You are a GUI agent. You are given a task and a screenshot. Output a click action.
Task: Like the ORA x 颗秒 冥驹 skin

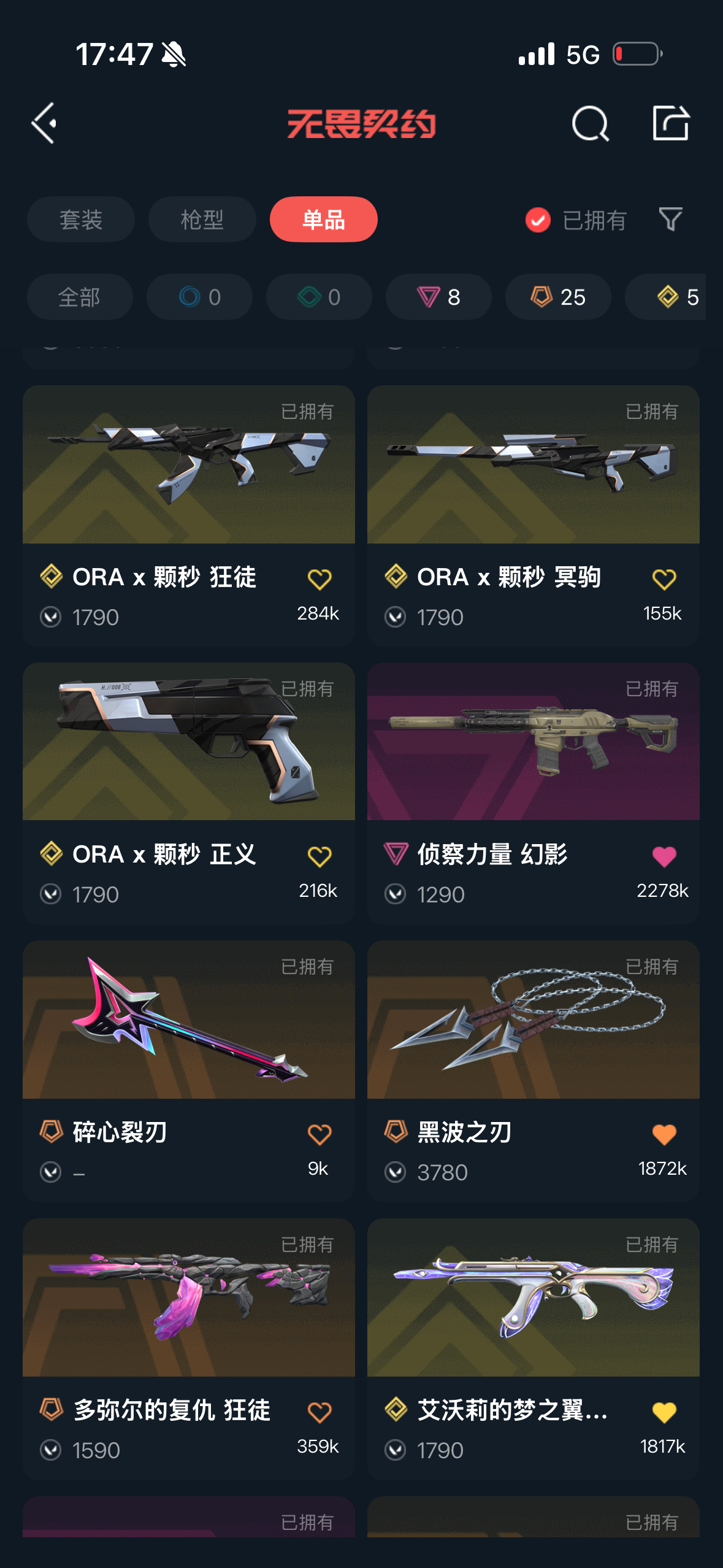[x=664, y=579]
